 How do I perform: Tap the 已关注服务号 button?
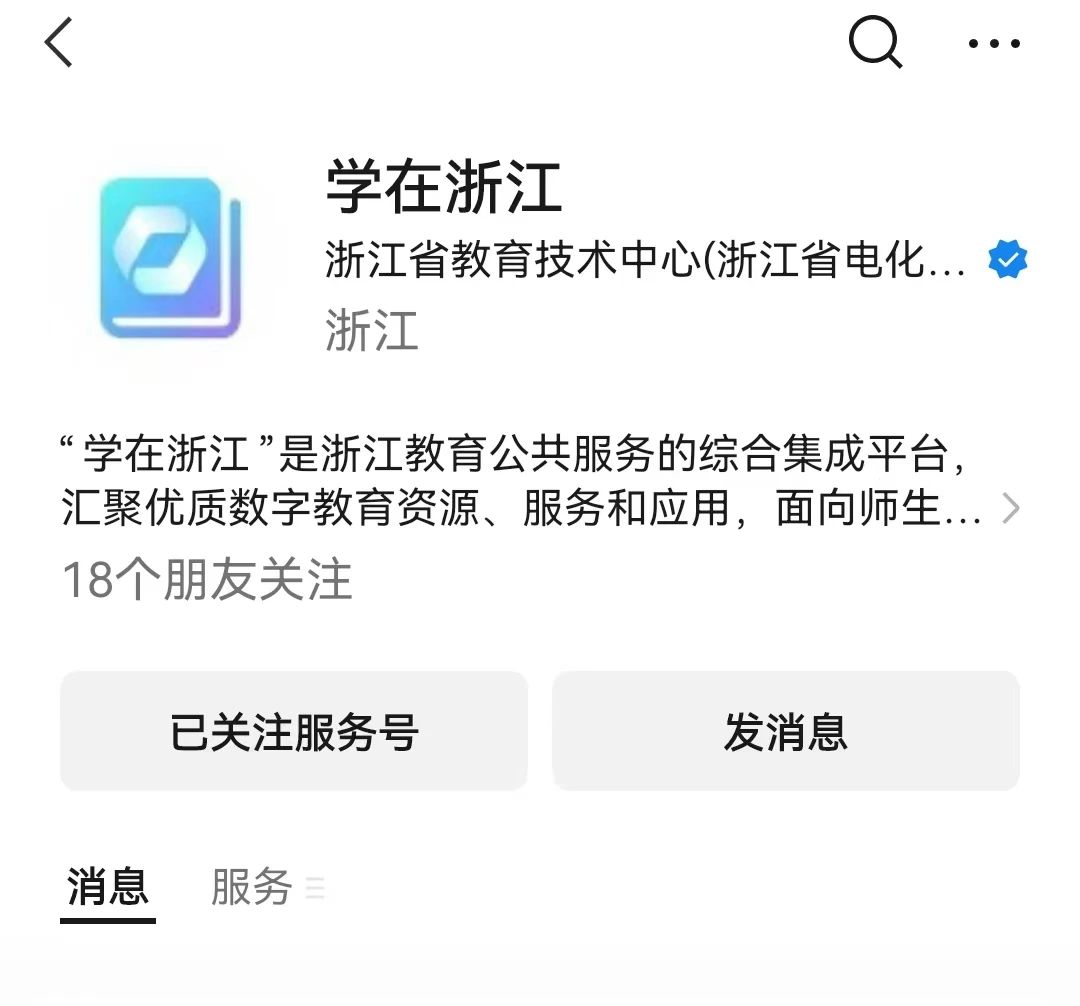294,732
